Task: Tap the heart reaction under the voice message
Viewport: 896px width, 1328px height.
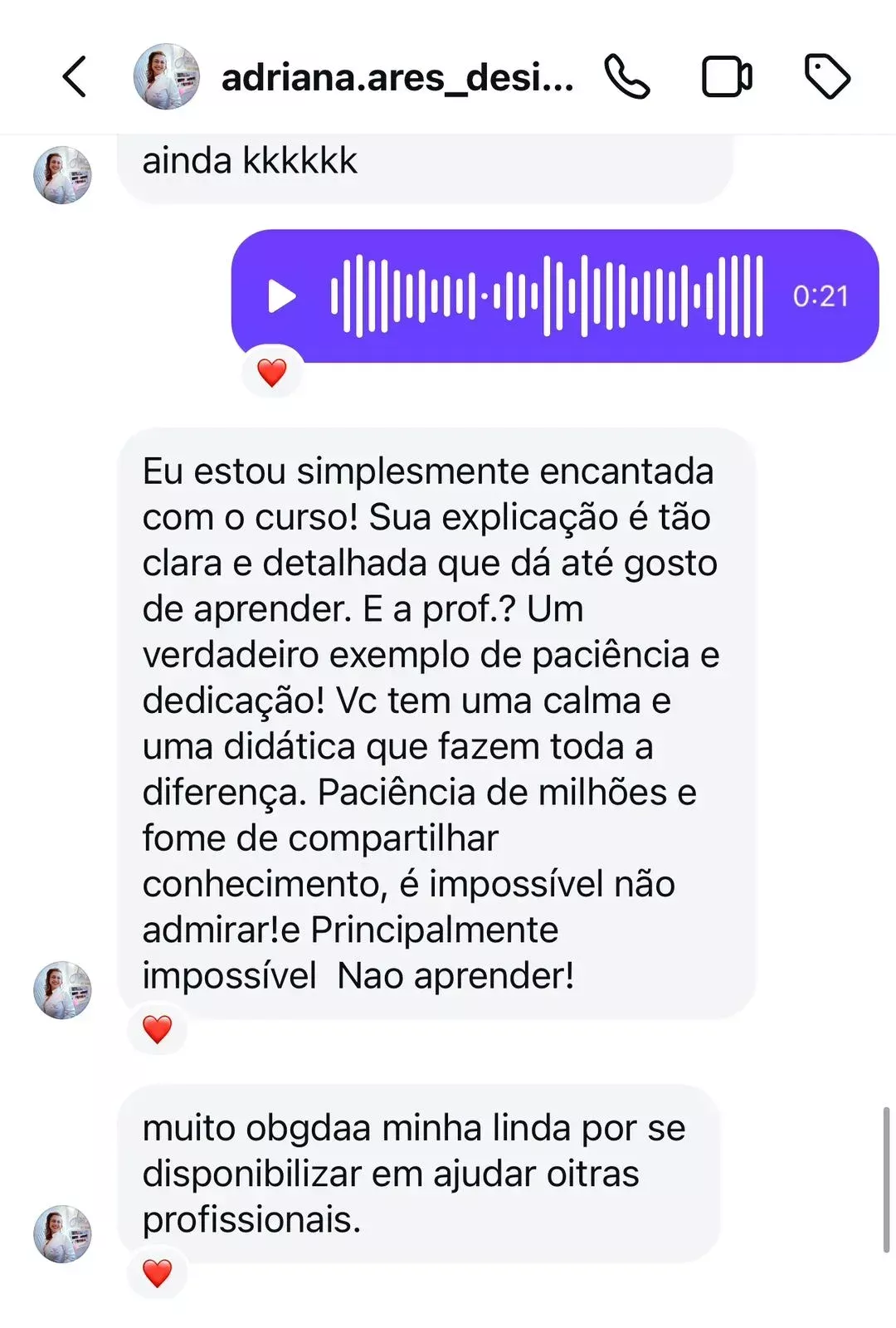Action: pos(271,372)
